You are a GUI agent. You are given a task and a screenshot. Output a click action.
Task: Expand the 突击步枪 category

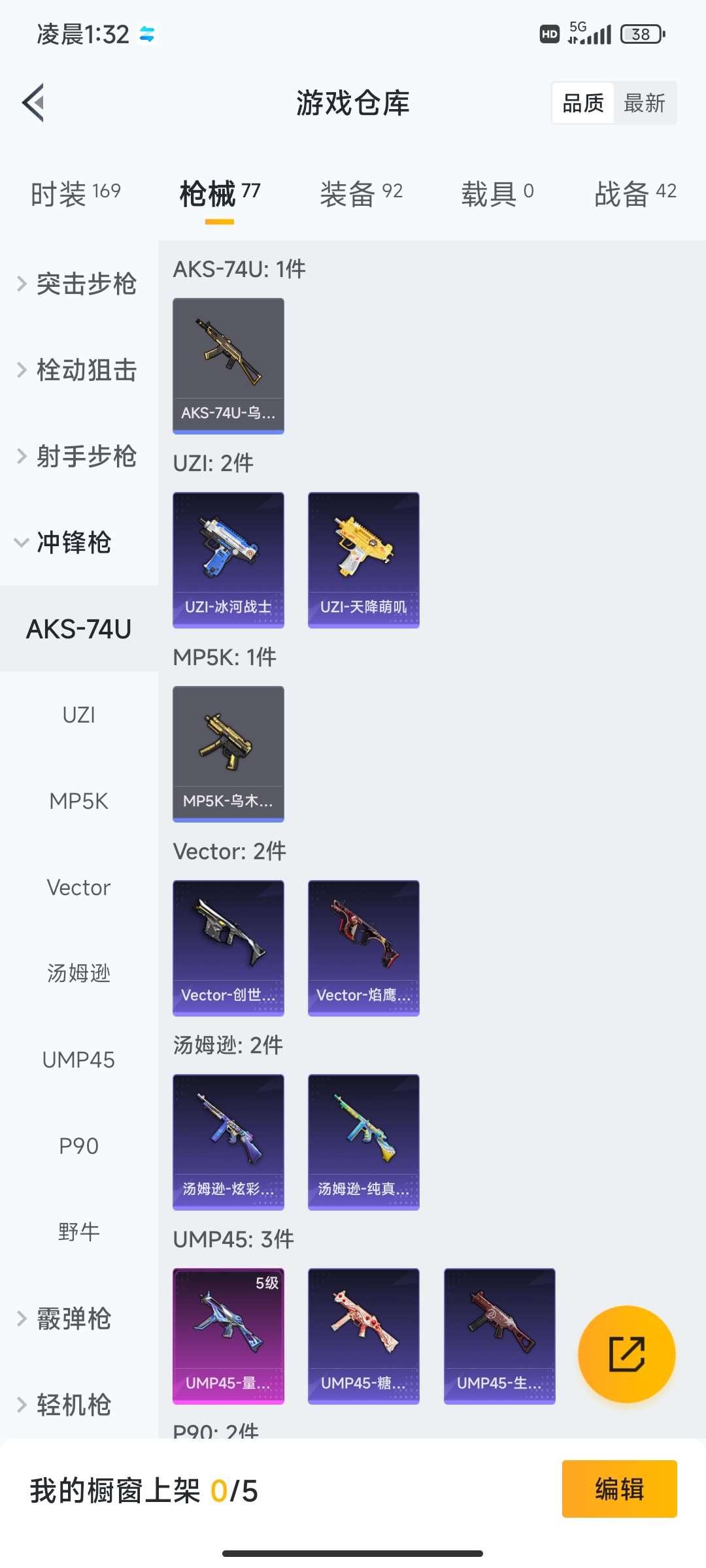tap(78, 284)
